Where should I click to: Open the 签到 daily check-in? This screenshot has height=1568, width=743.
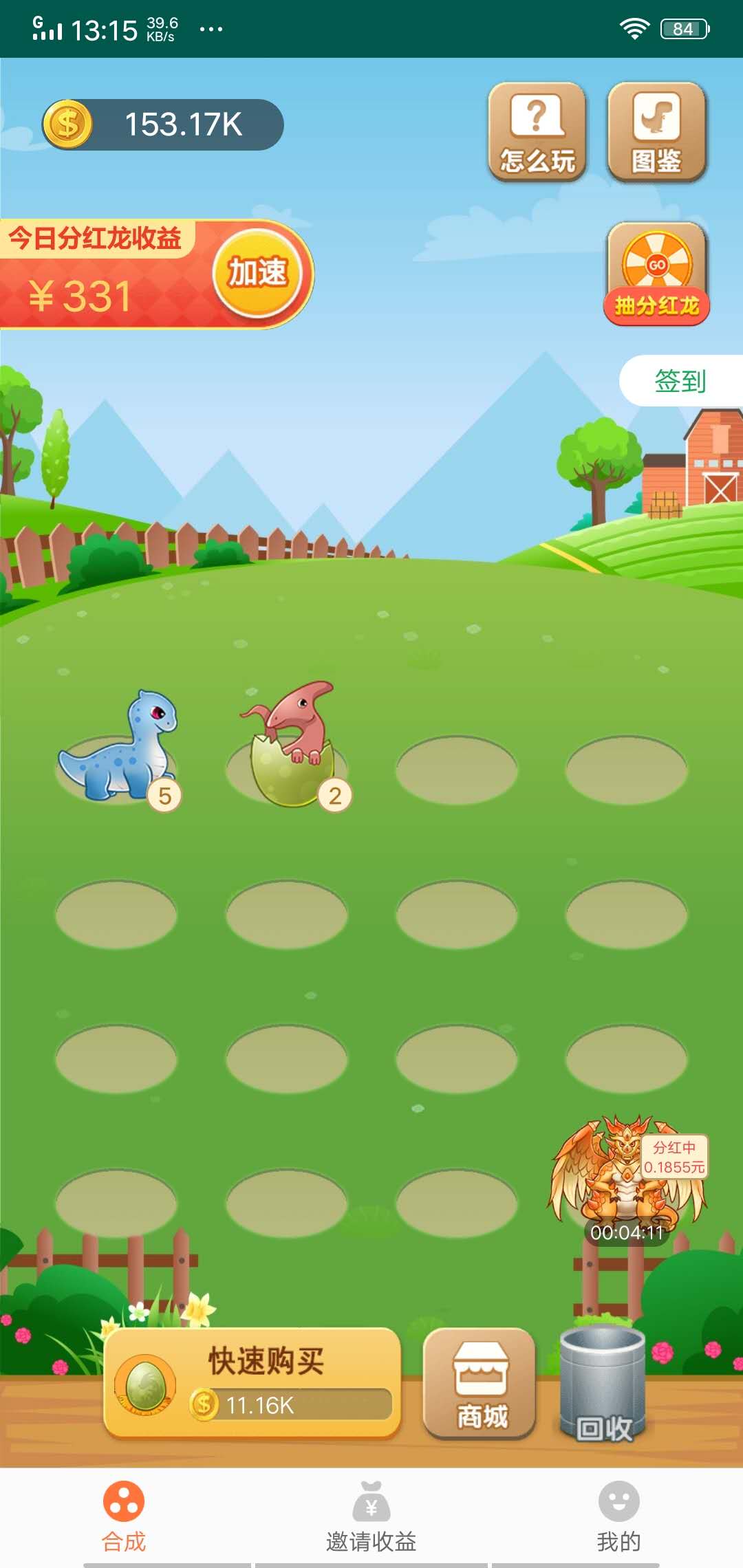click(680, 380)
